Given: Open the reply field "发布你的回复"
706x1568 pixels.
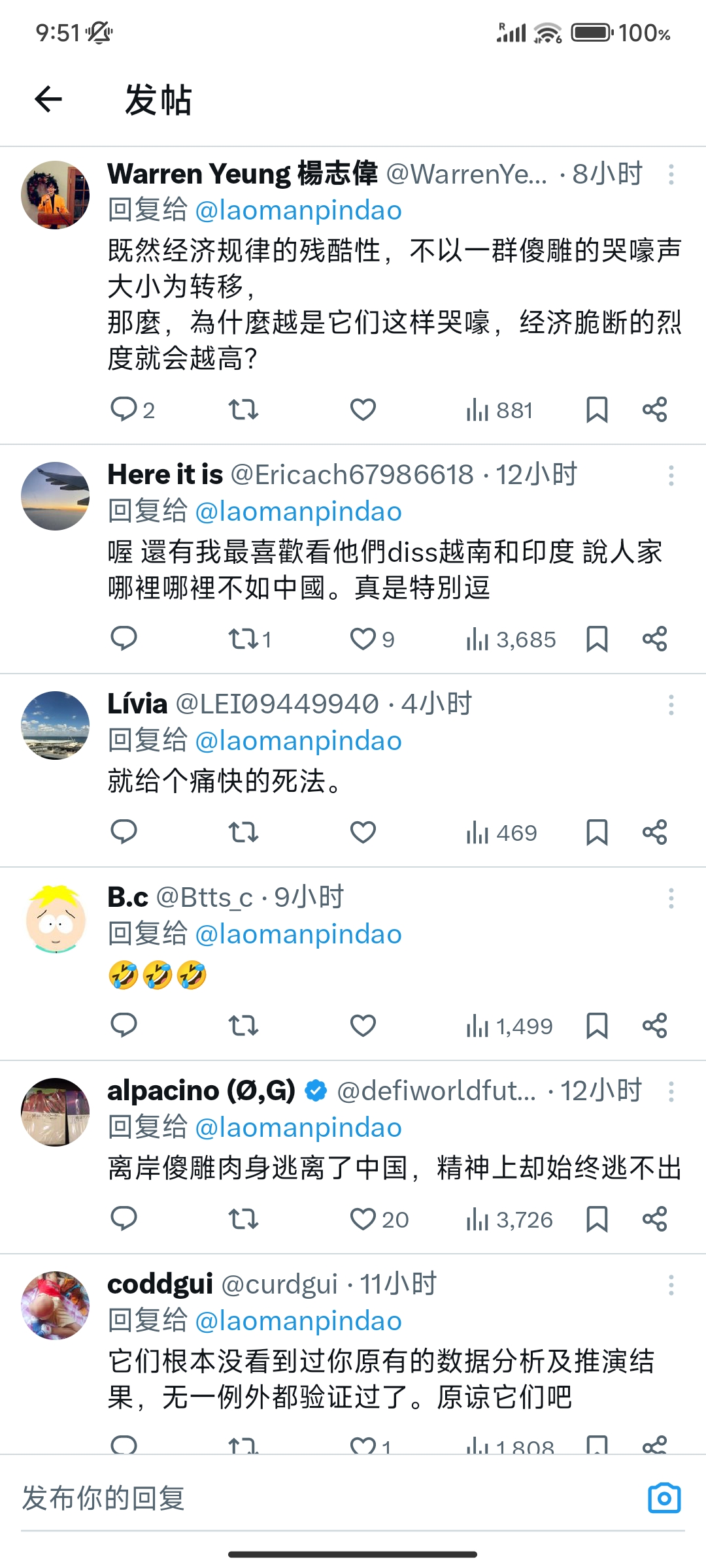Looking at the screenshot, I should [x=327, y=1497].
